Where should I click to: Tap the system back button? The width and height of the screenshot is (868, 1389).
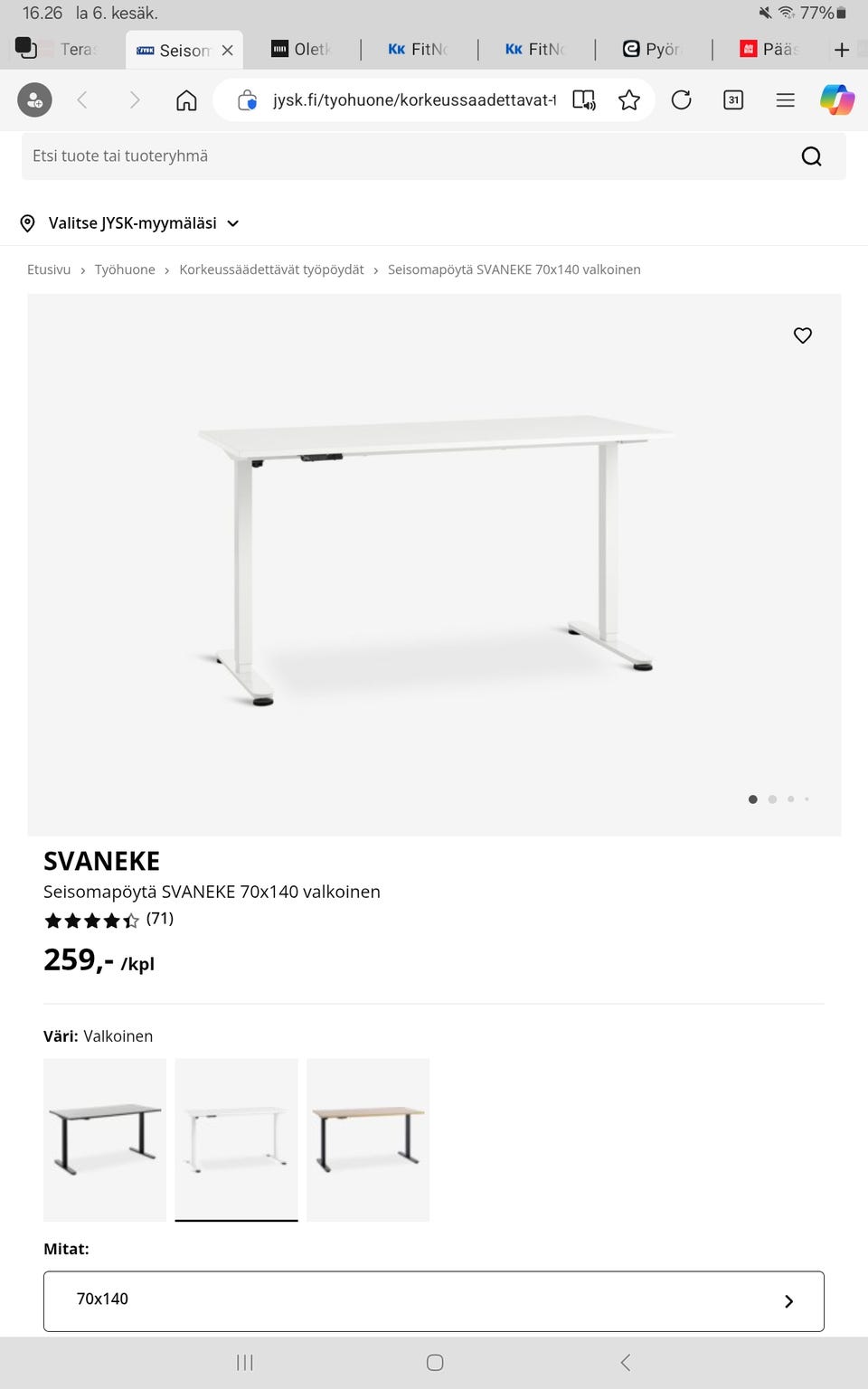coord(626,1362)
